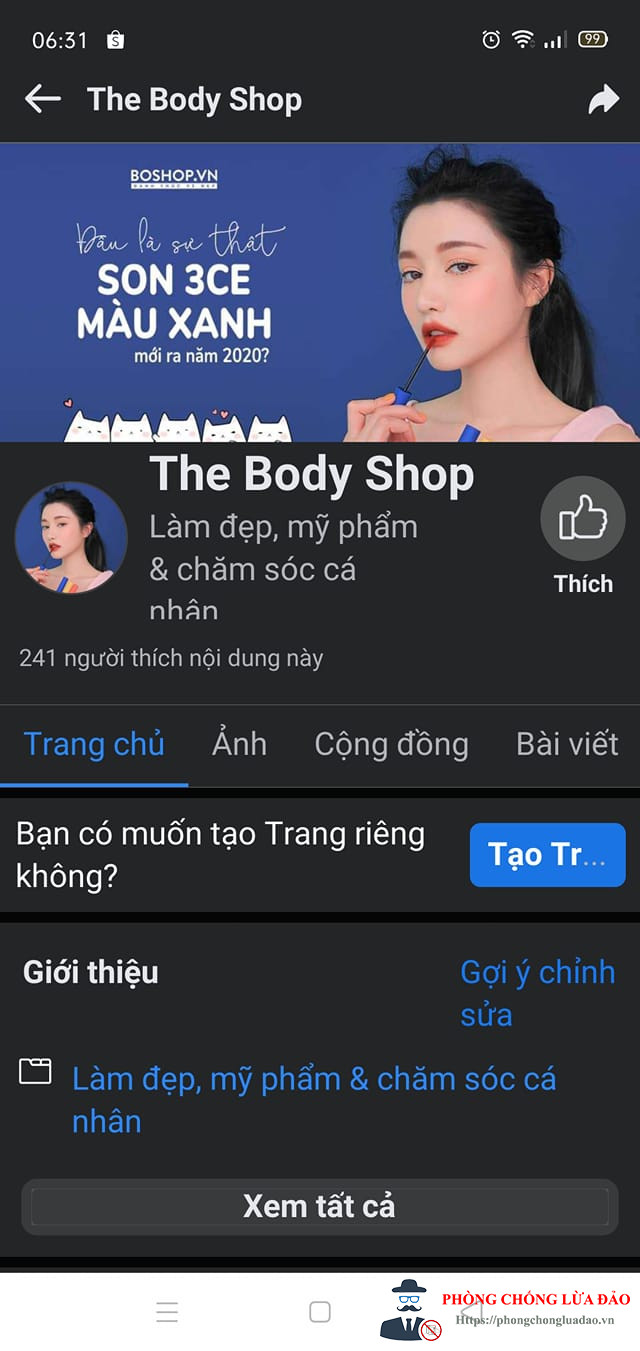This screenshot has width=640, height=1351.
Task: Open Gợi ý chỉnh sửa link
Action: tap(537, 992)
